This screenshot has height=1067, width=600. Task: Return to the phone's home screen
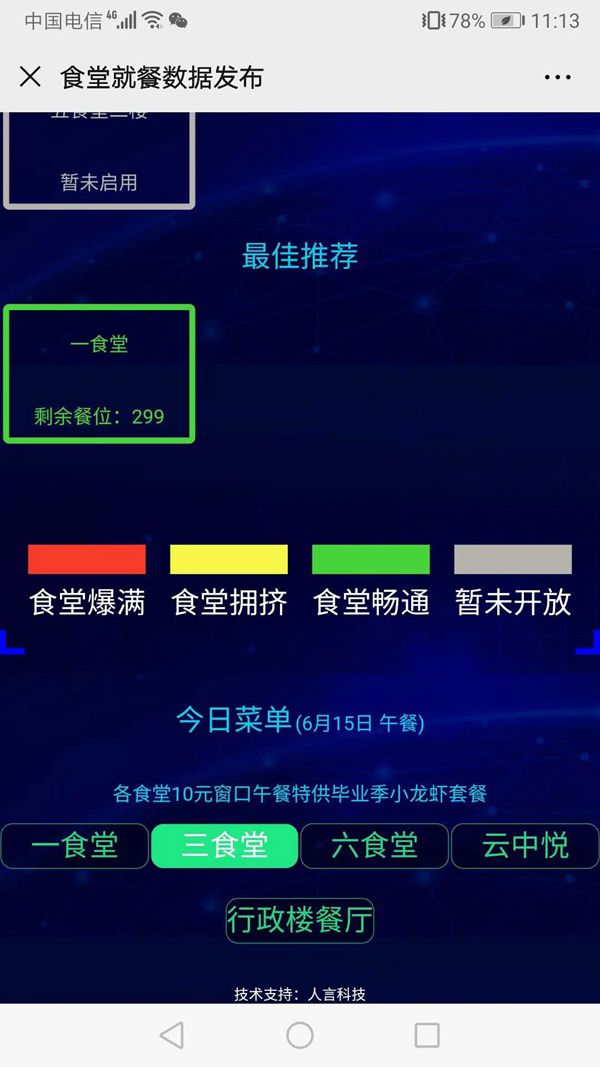(x=300, y=1035)
